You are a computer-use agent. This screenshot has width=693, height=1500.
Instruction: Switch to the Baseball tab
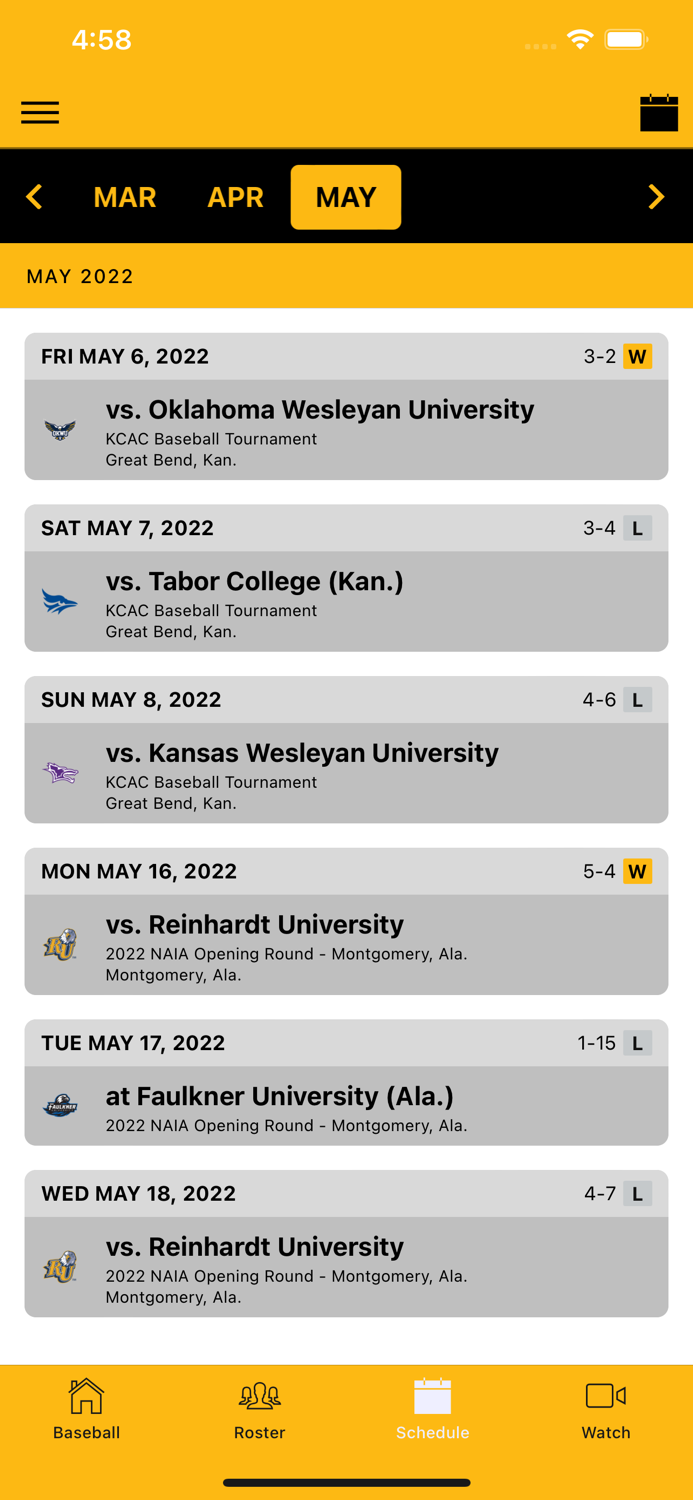87,1410
